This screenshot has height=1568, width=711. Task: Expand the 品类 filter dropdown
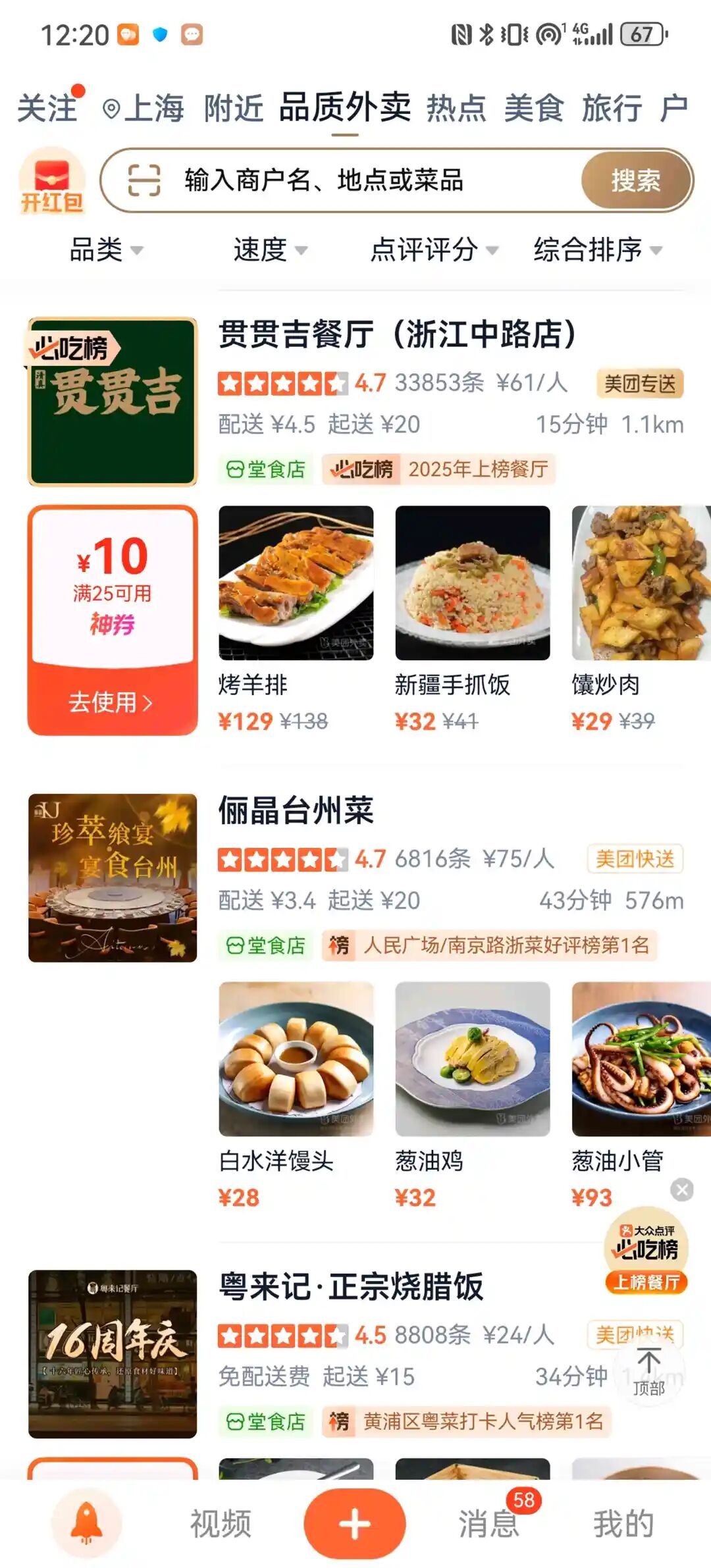click(x=105, y=250)
